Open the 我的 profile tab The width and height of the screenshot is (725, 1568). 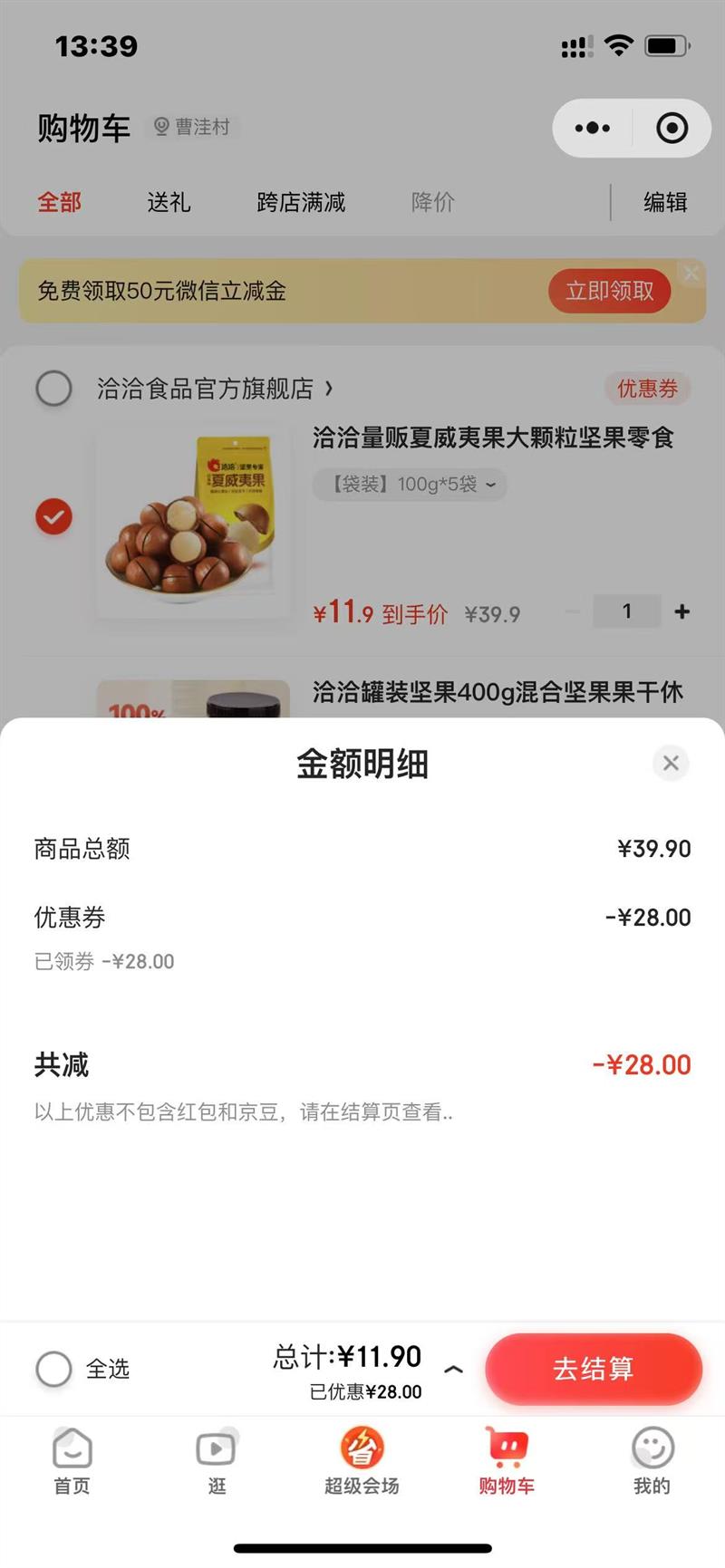[652, 1460]
